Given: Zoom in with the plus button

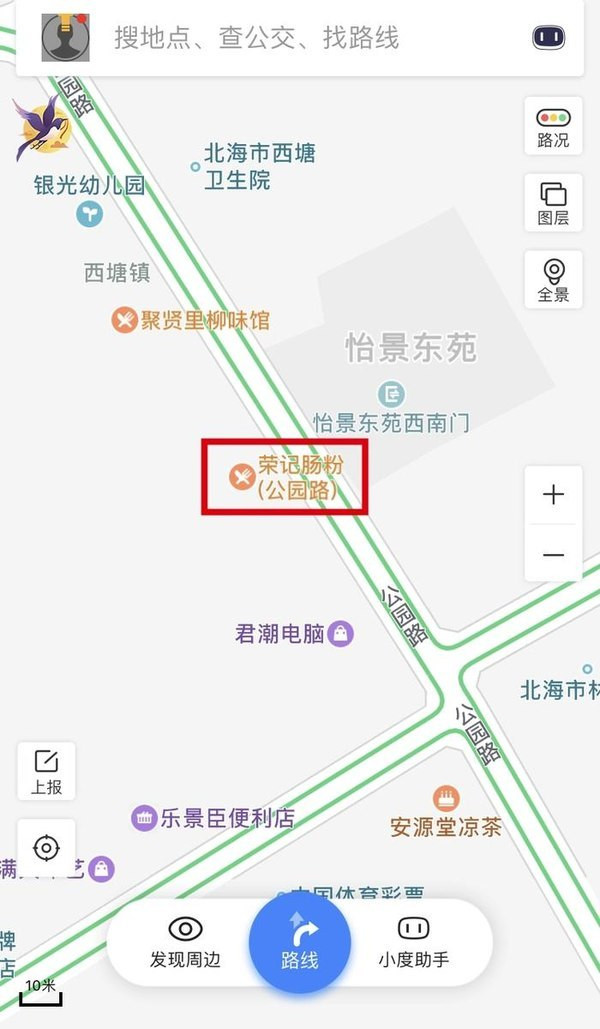Looking at the screenshot, I should 553,495.
